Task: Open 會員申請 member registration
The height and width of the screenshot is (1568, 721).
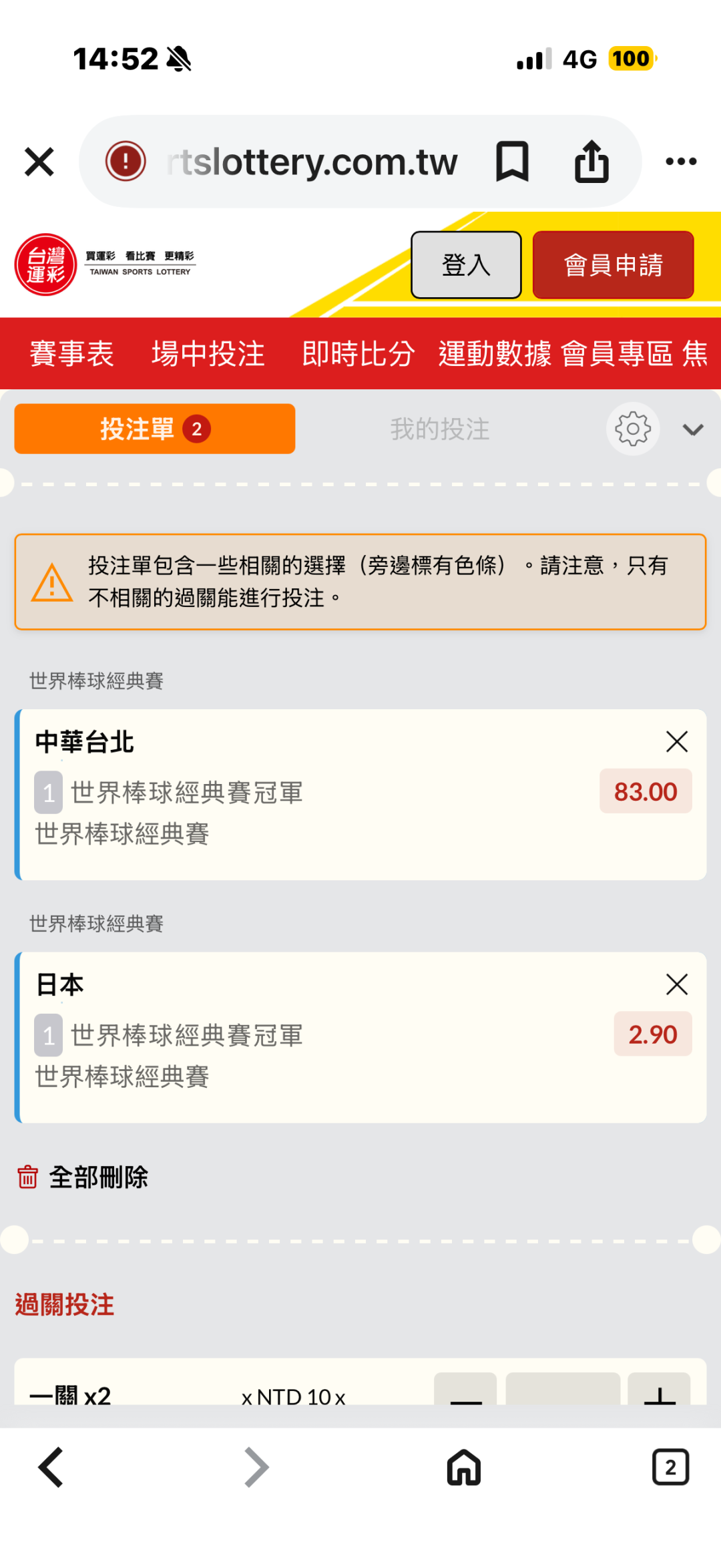Action: point(613,265)
